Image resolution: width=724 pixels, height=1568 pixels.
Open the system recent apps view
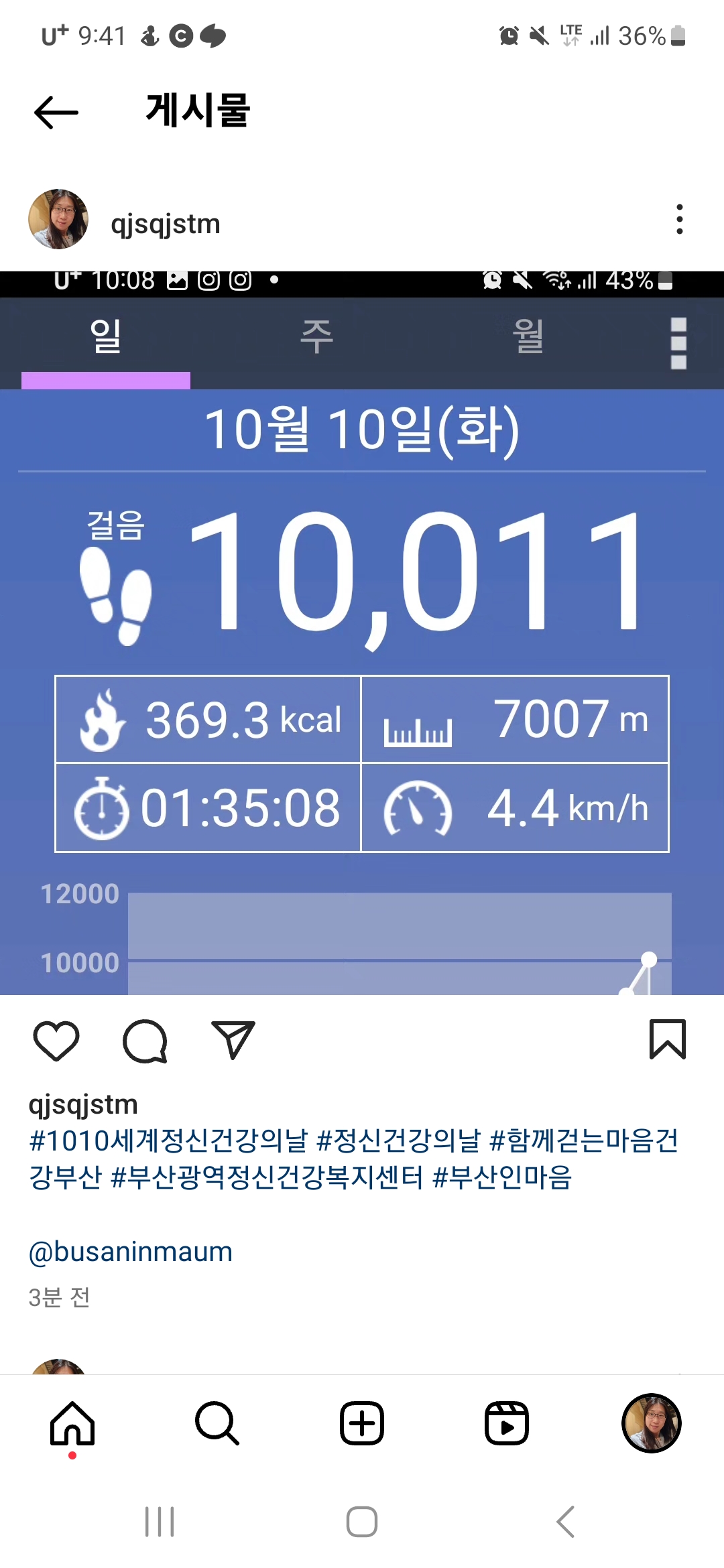click(x=160, y=1522)
